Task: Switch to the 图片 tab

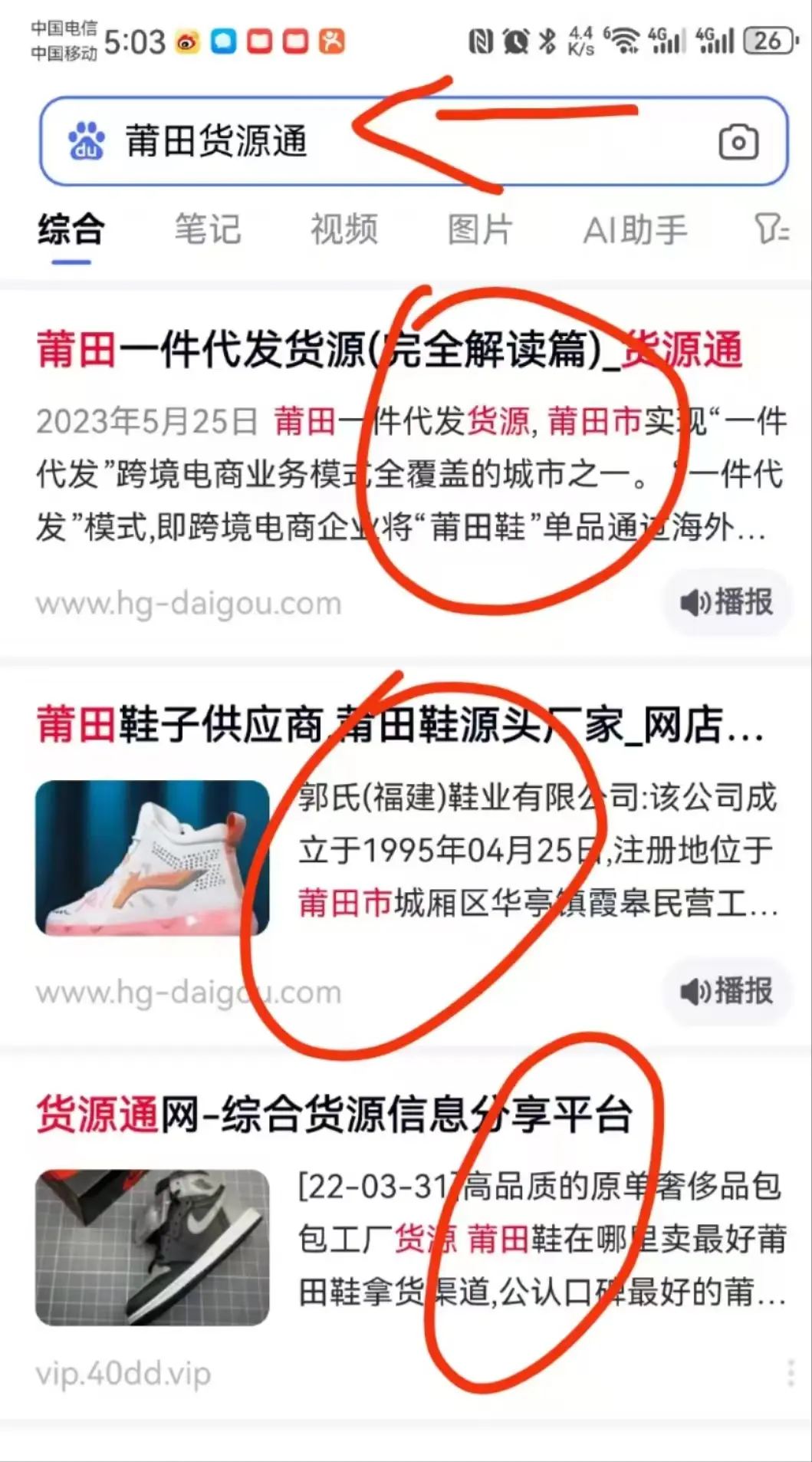Action: 480,229
